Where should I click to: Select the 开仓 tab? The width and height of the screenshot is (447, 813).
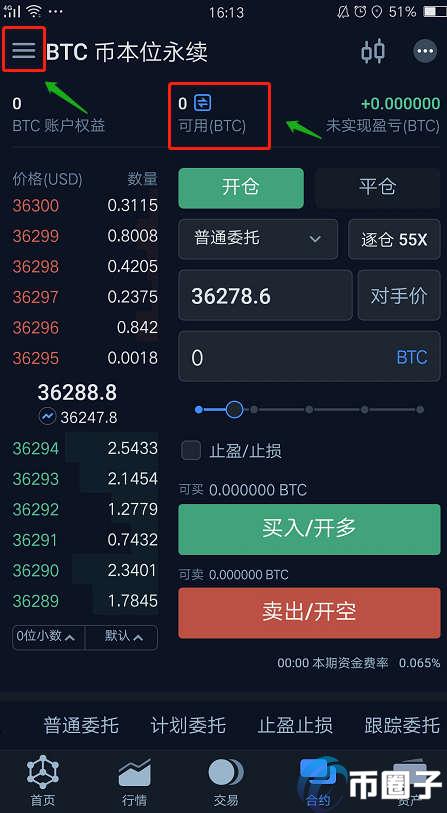(241, 188)
